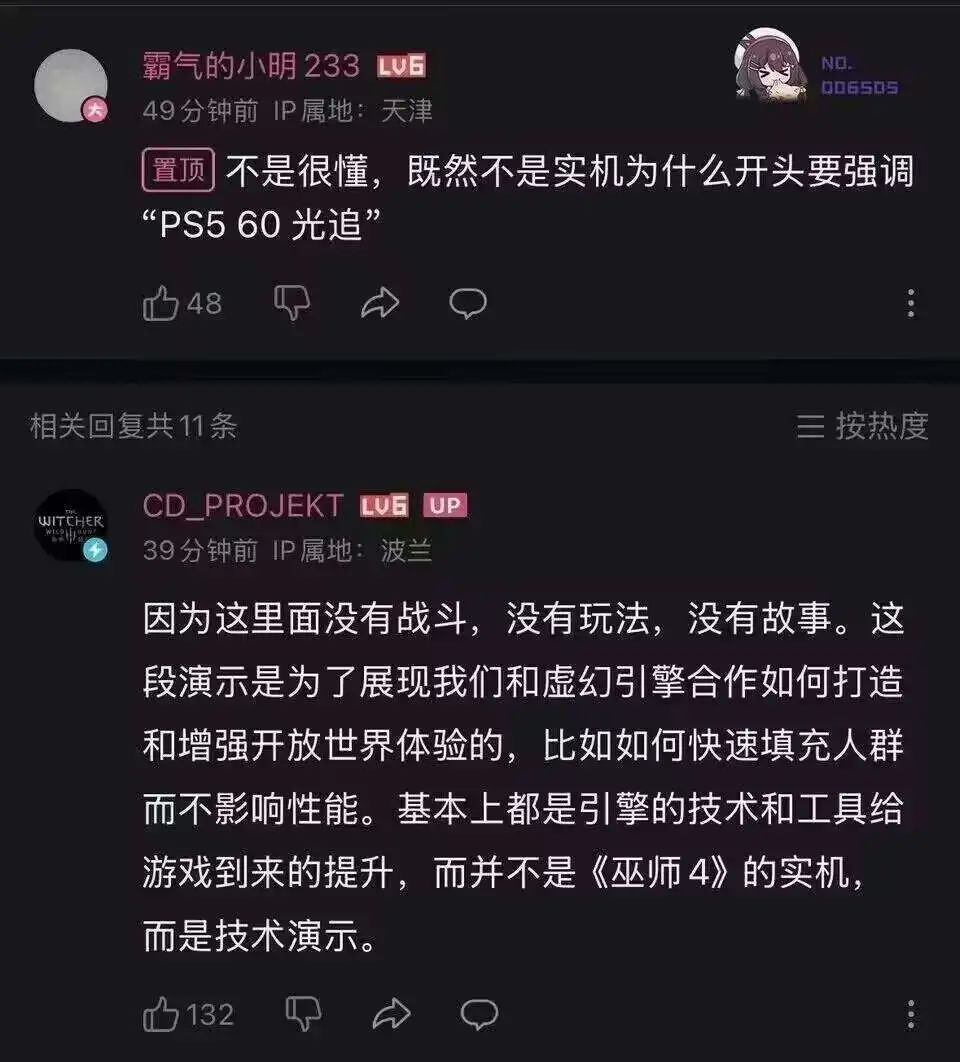Dislike the comment by 霸气的小明233
This screenshot has width=960, height=1062.
[x=292, y=303]
